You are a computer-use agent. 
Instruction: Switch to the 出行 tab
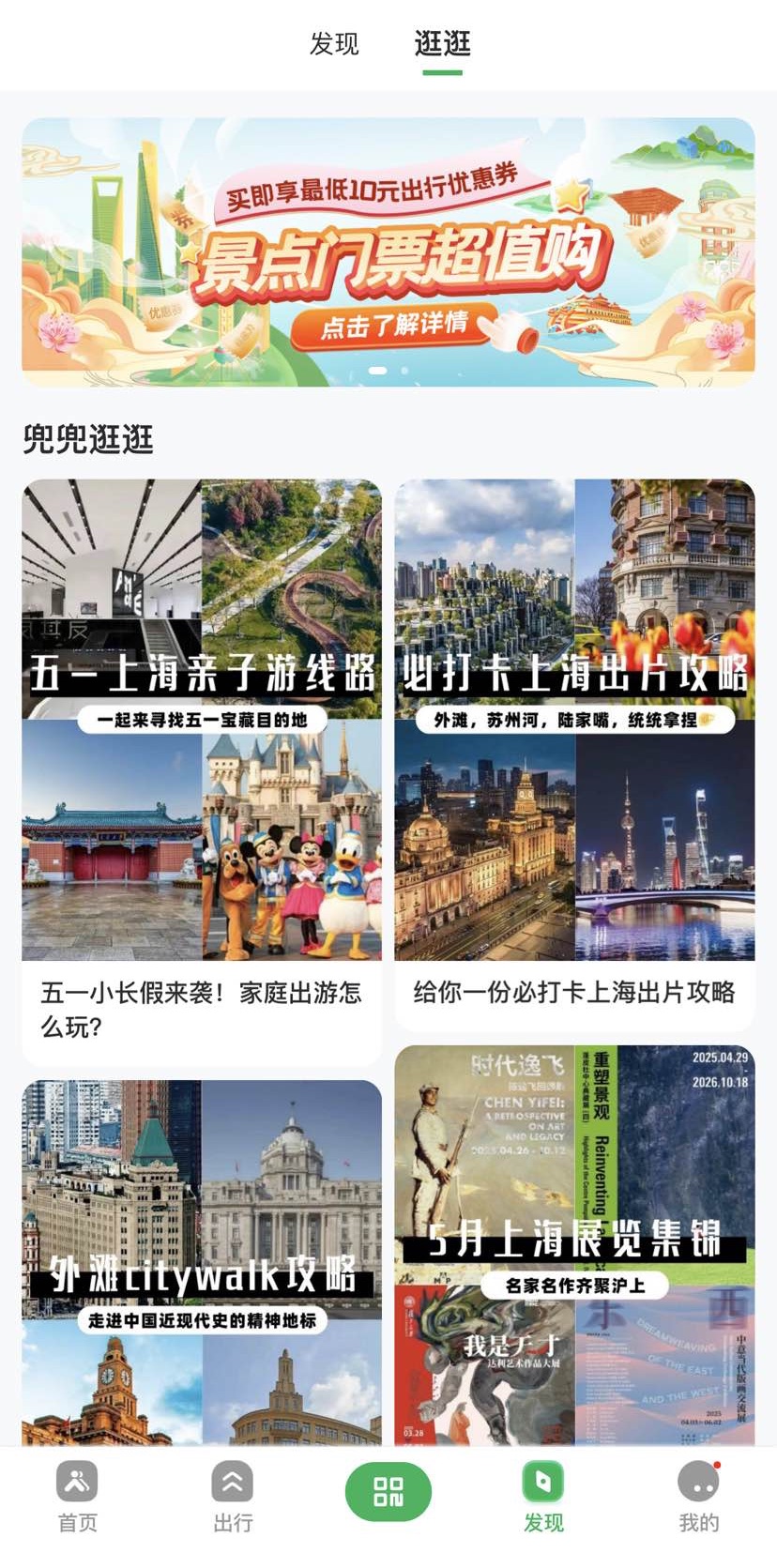coord(233,1497)
